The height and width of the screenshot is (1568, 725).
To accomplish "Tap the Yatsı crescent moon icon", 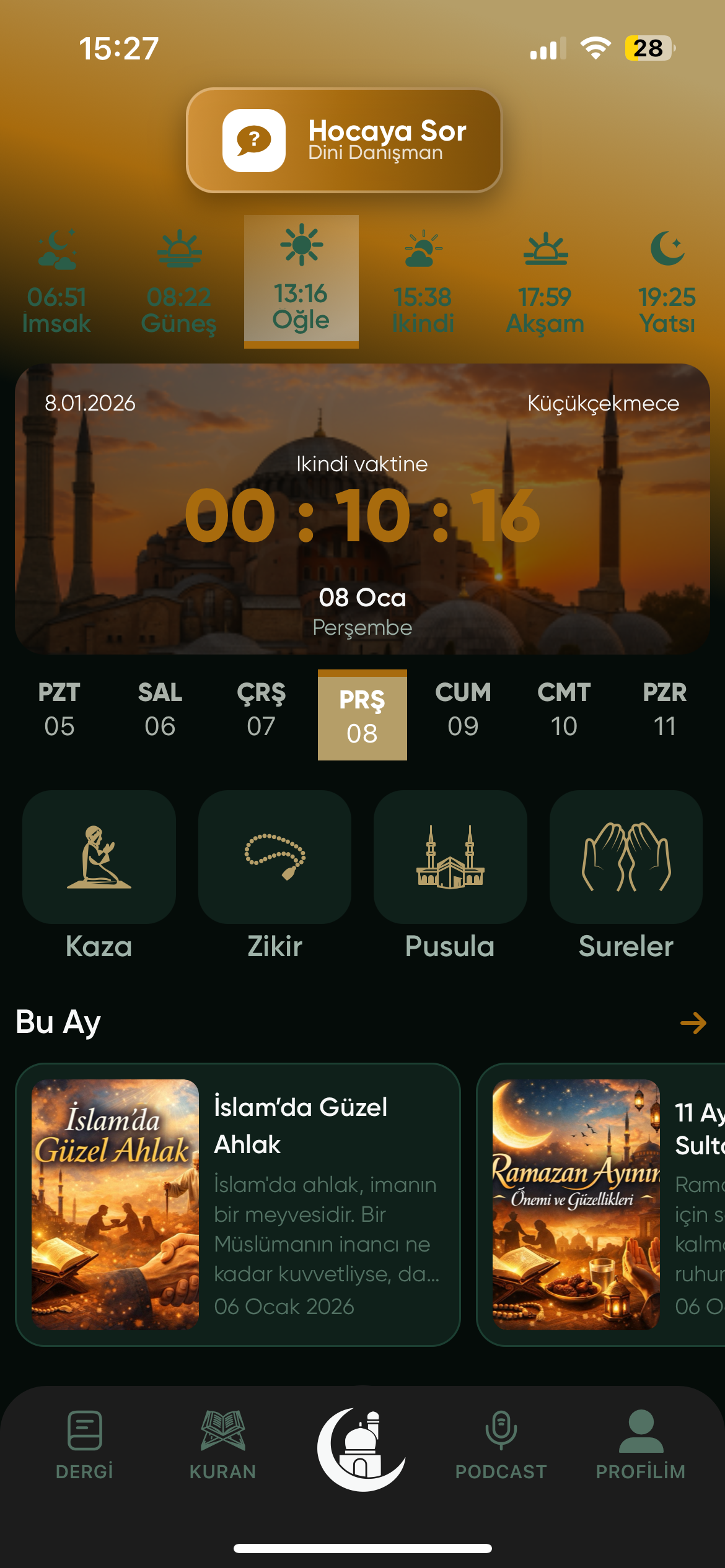I will pos(667,250).
